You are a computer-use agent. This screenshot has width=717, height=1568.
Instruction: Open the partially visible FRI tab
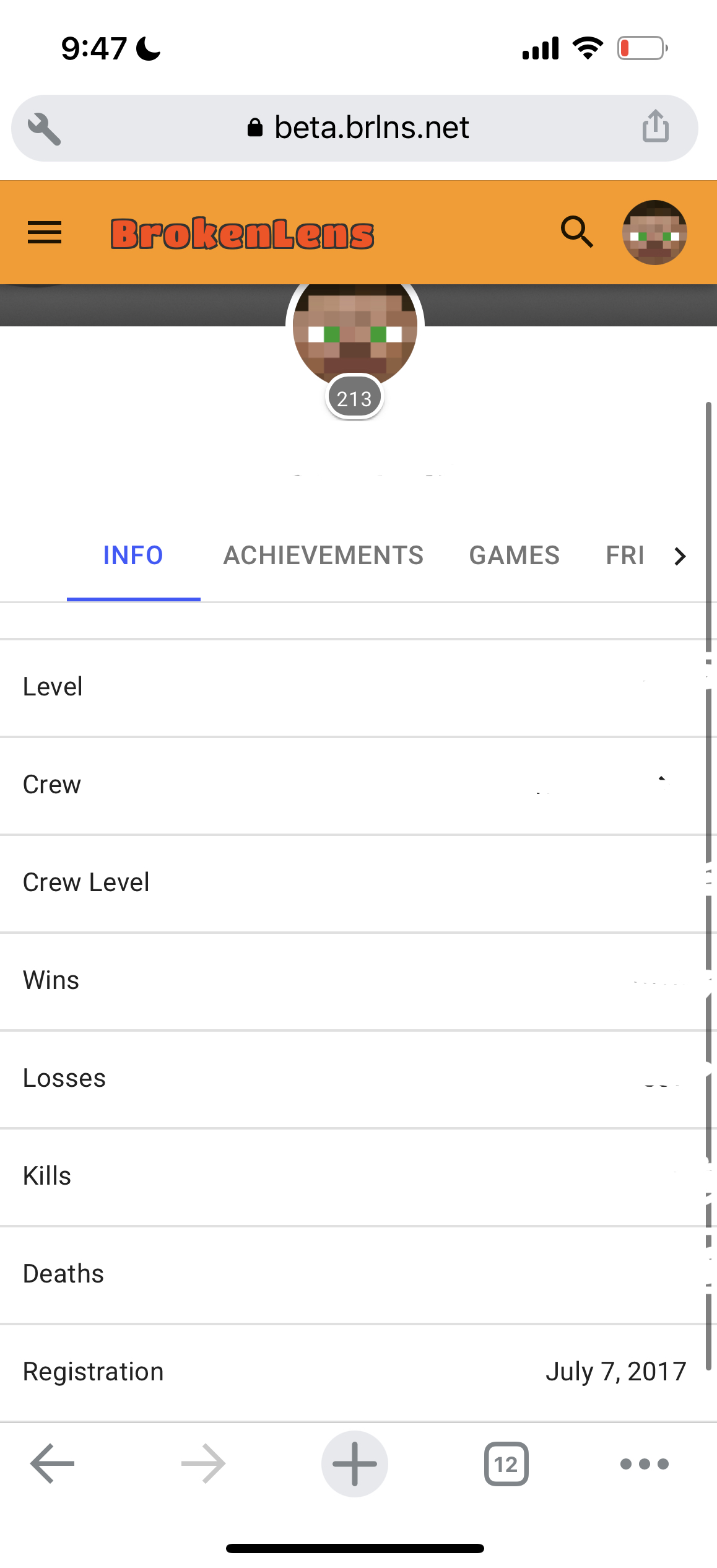pyautogui.click(x=625, y=555)
